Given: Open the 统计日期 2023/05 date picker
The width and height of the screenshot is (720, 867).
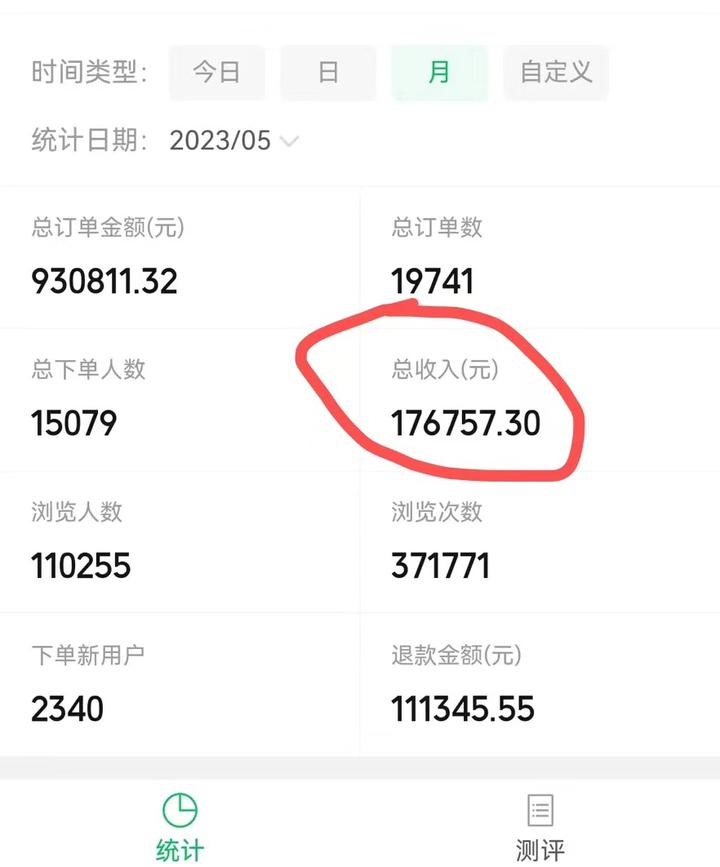Looking at the screenshot, I should point(233,140).
